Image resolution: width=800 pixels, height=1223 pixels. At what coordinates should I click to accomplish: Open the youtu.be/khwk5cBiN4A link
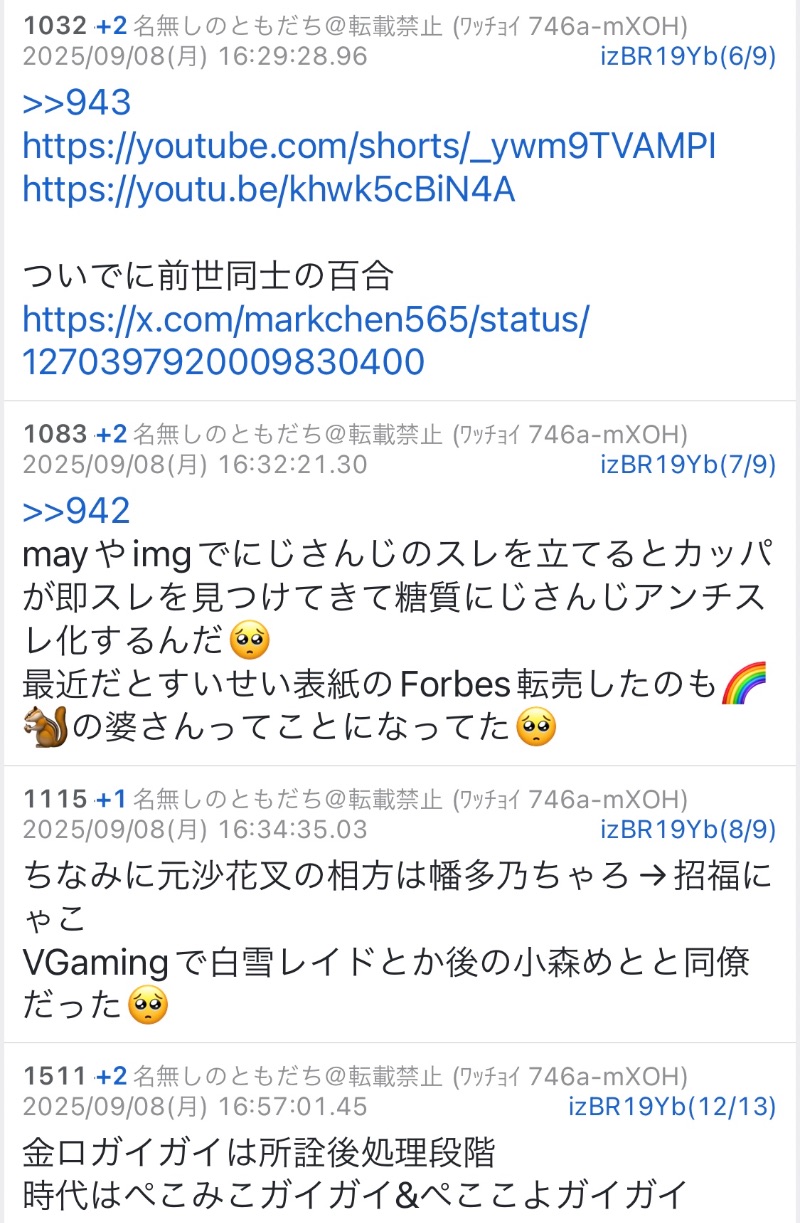pyautogui.click(x=268, y=189)
